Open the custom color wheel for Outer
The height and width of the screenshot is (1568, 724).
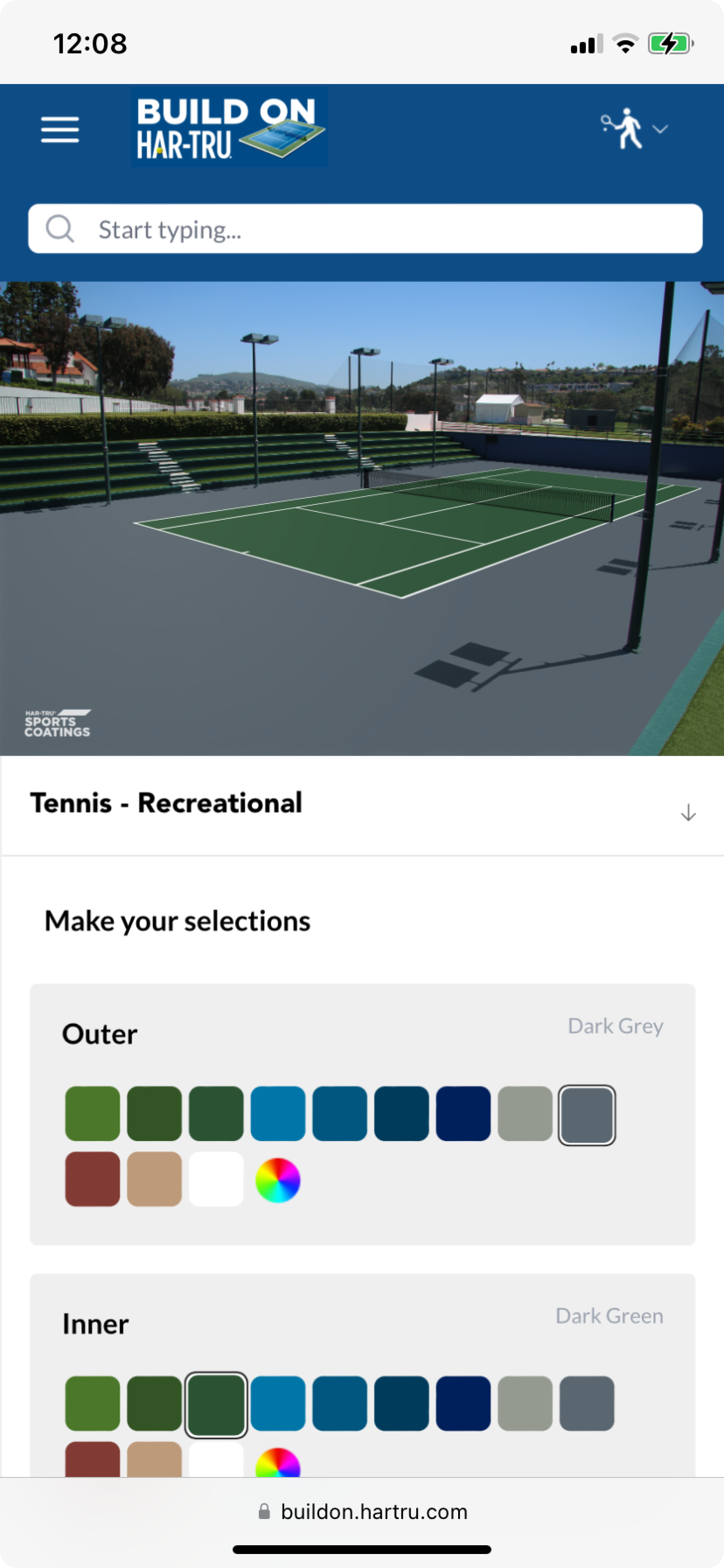click(278, 1180)
